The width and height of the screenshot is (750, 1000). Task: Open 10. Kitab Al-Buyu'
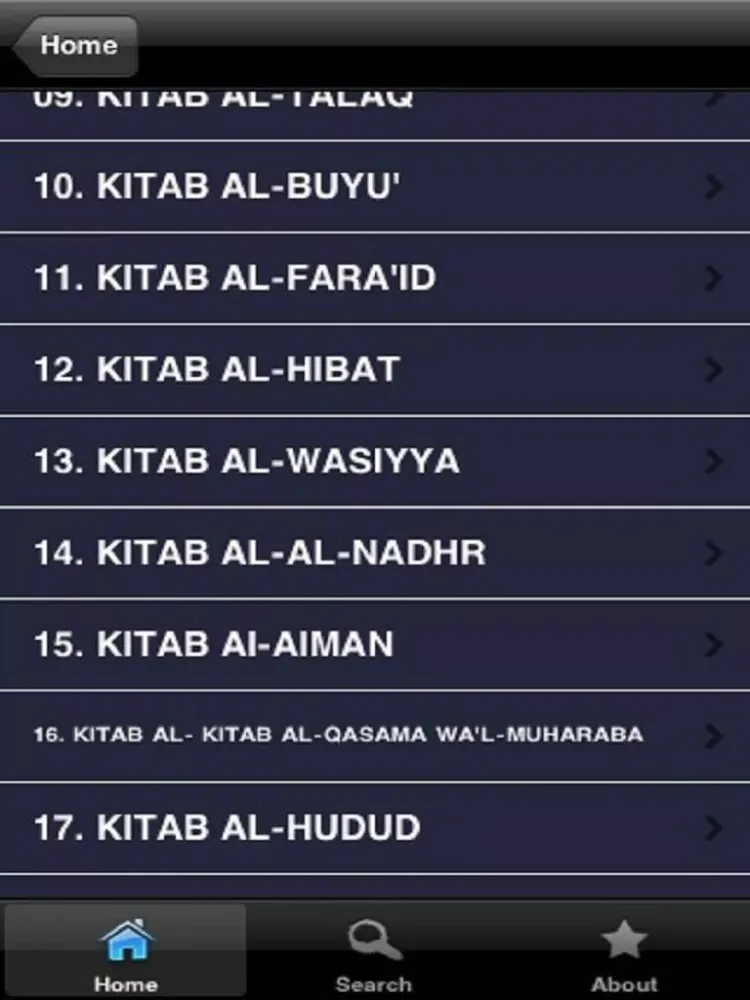point(375,186)
